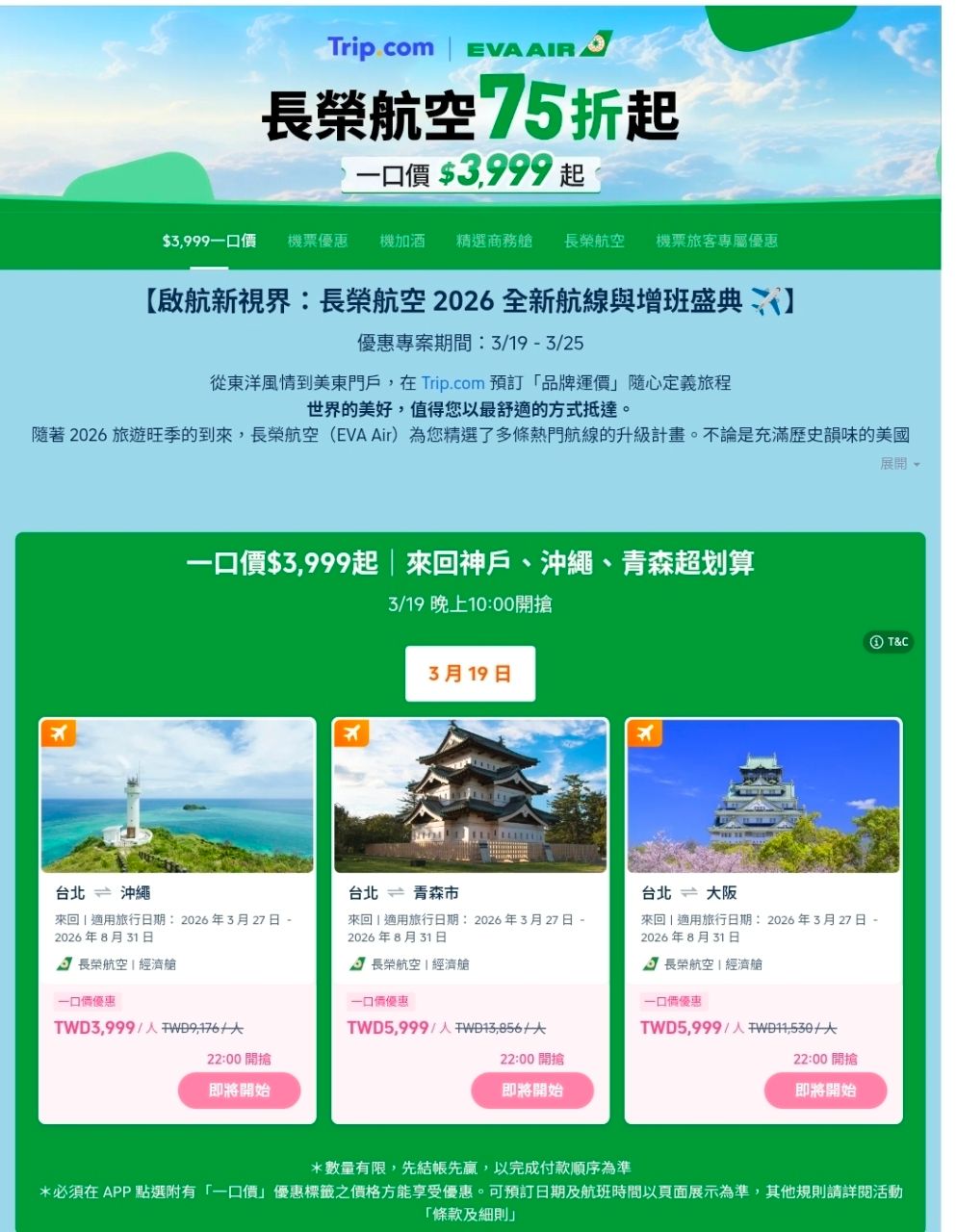Switch to the 長榮航空 tab
This screenshot has width=956, height=1232.
(594, 241)
